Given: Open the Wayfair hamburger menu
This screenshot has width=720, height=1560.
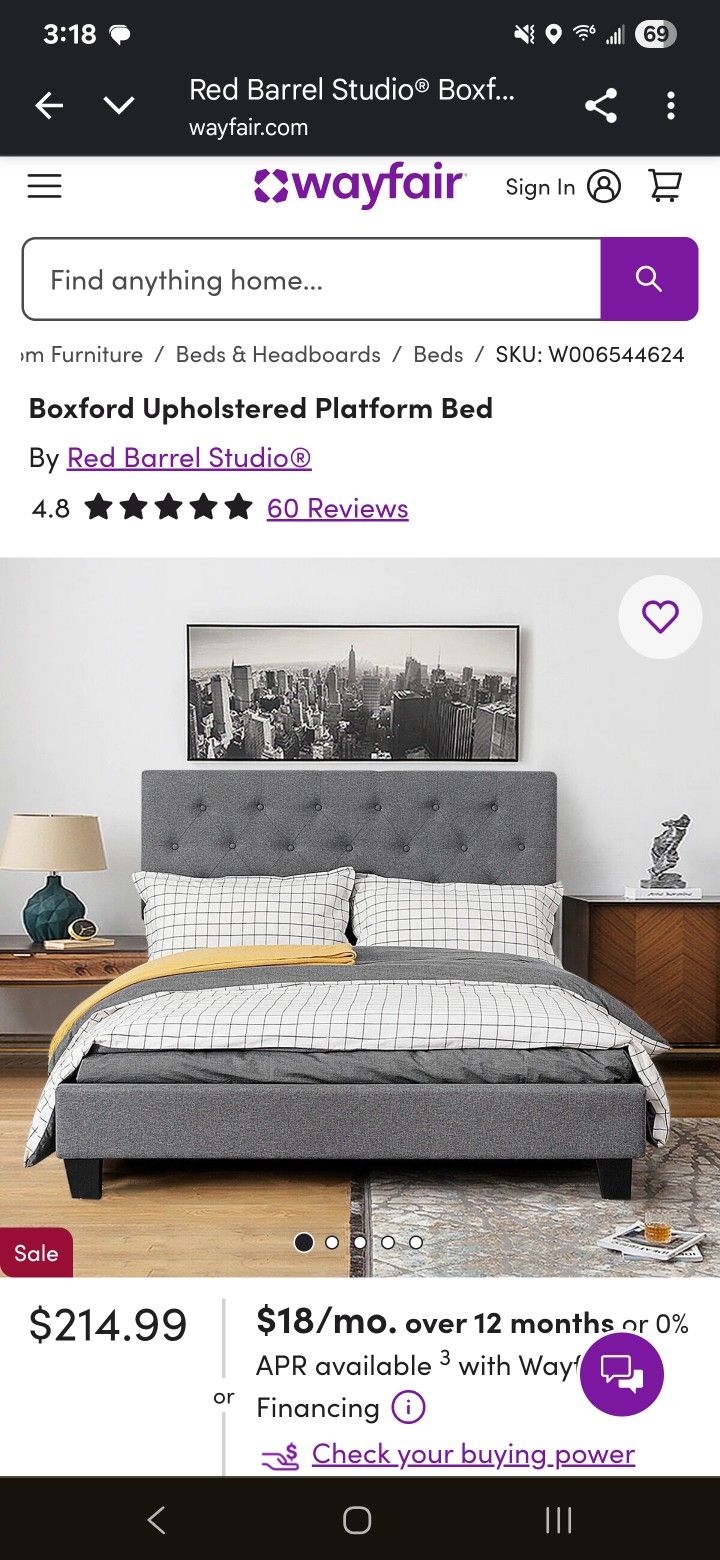Looking at the screenshot, I should (x=44, y=186).
